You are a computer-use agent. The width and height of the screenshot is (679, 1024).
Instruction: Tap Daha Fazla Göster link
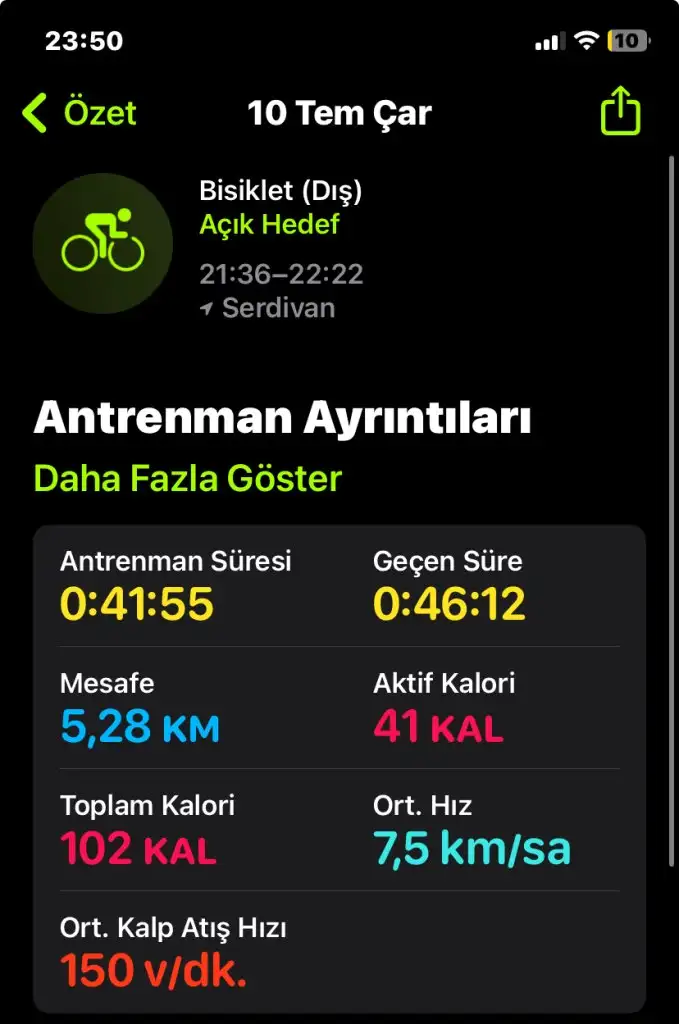click(x=188, y=478)
